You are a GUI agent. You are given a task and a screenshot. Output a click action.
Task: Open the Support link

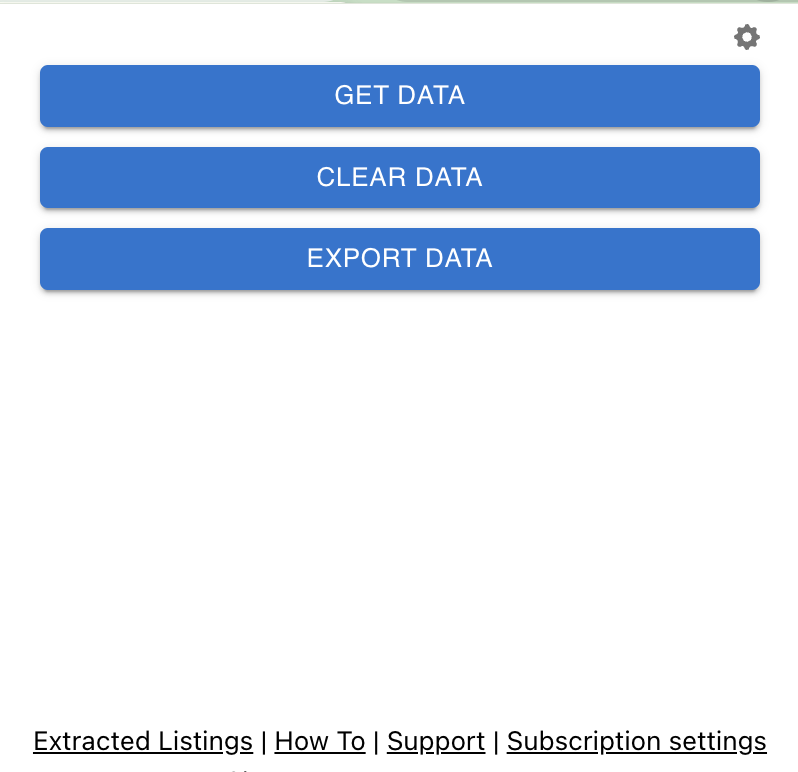(435, 741)
